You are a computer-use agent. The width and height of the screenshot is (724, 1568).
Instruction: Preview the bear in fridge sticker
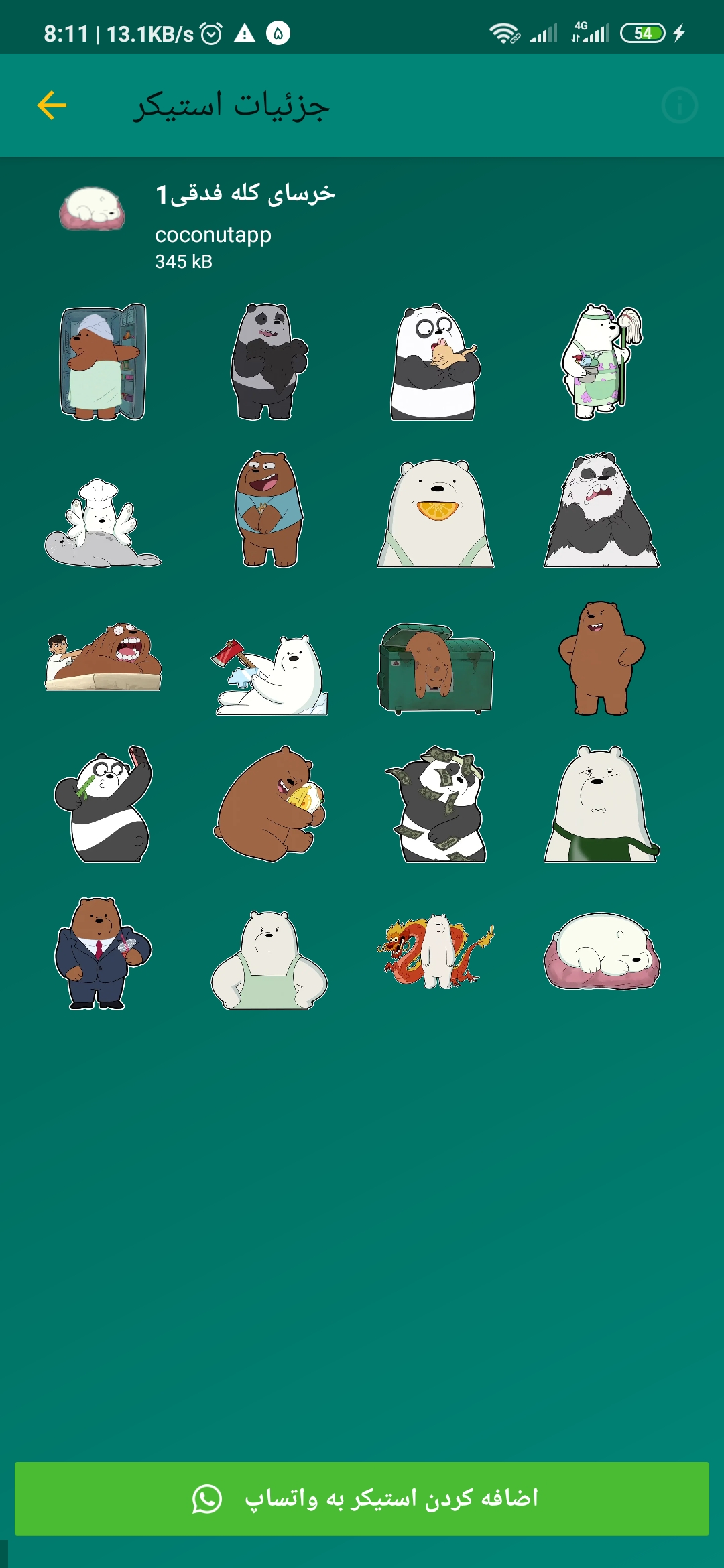103,362
